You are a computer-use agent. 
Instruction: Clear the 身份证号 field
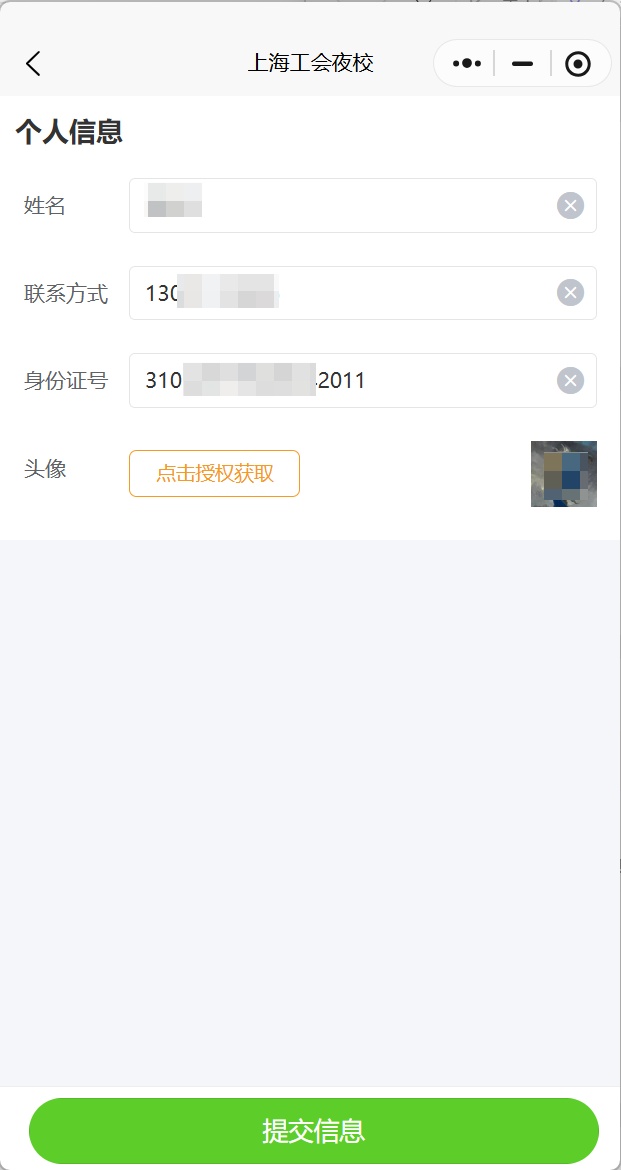point(570,381)
